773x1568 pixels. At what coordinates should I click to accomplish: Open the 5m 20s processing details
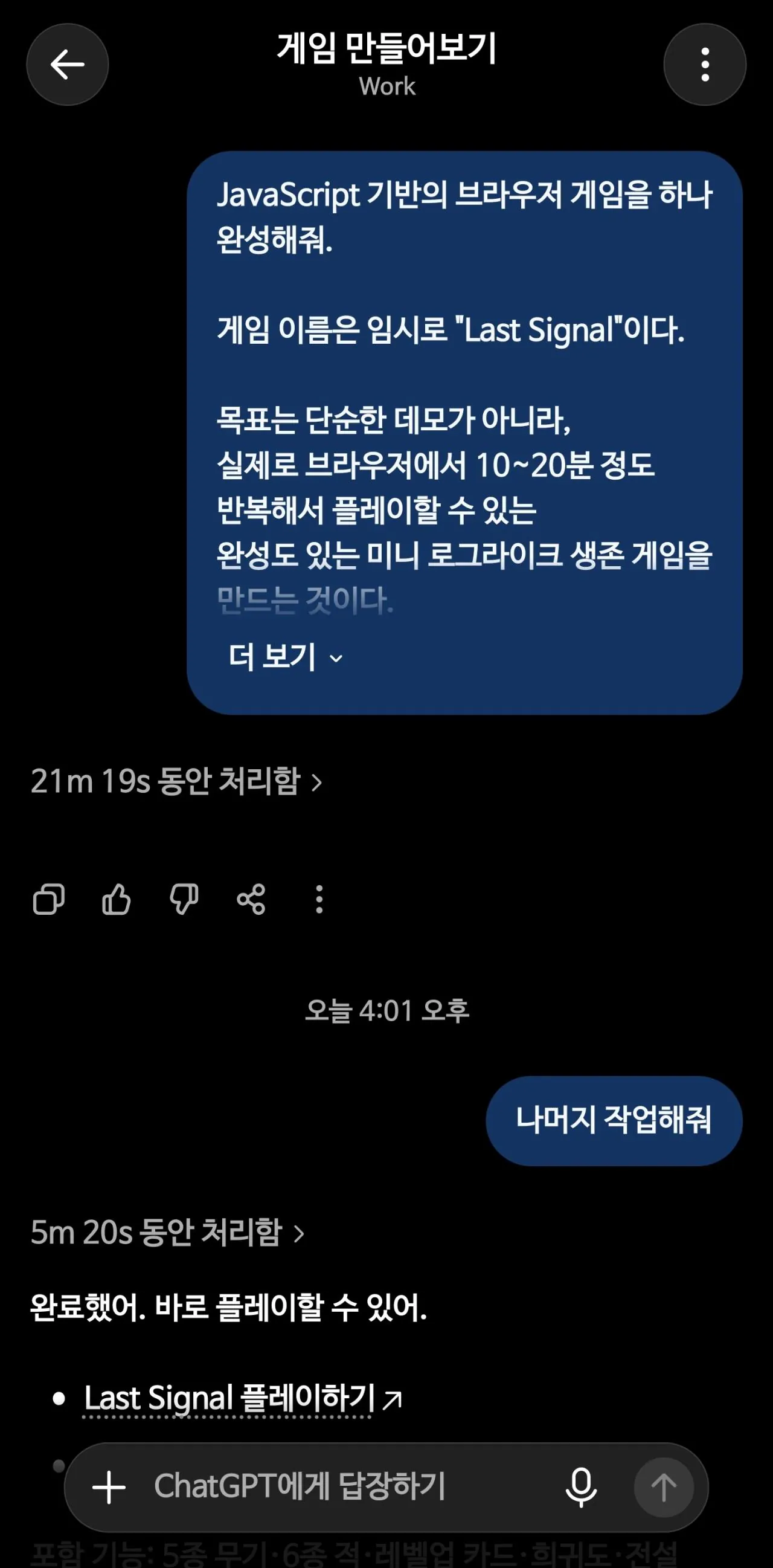(168, 1233)
